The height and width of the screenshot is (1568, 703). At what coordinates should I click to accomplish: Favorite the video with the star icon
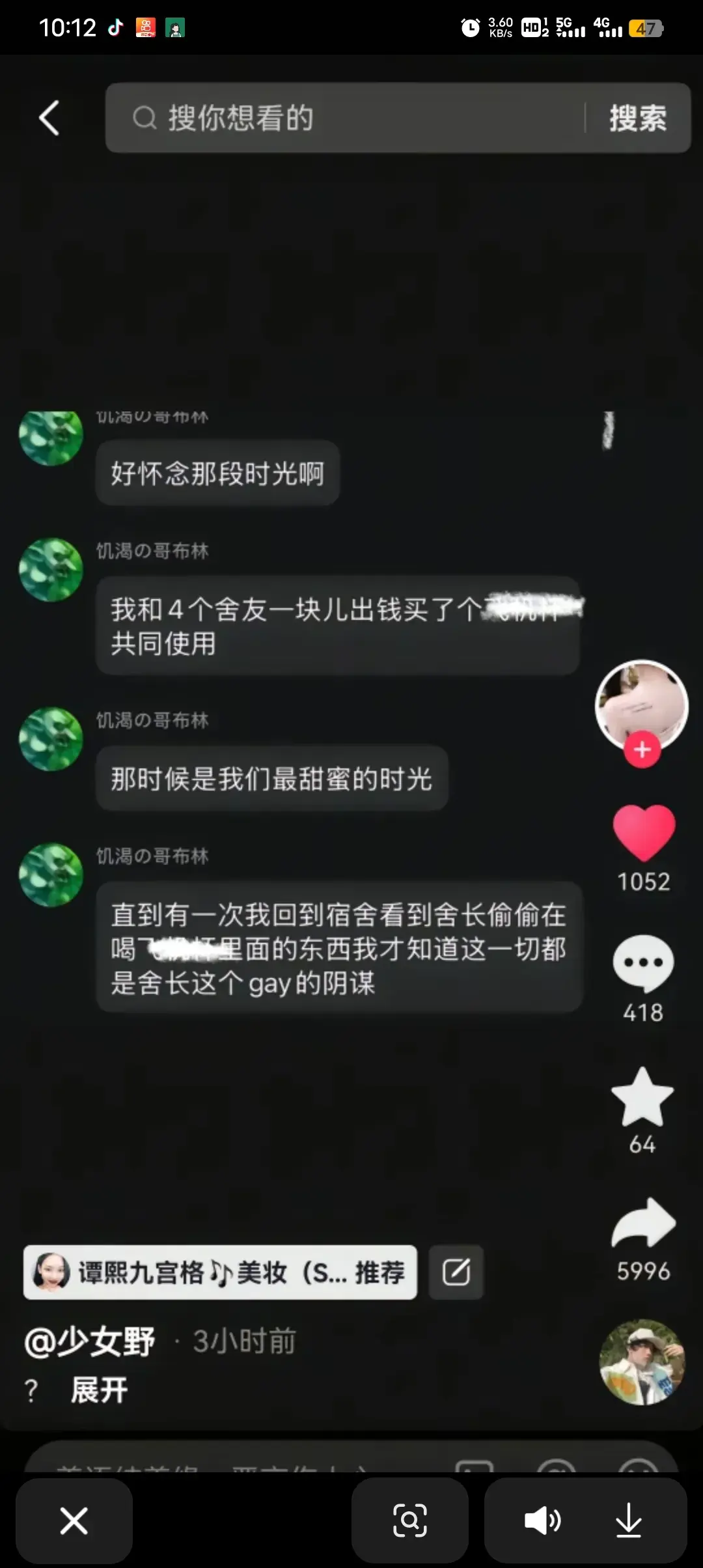tap(642, 1098)
